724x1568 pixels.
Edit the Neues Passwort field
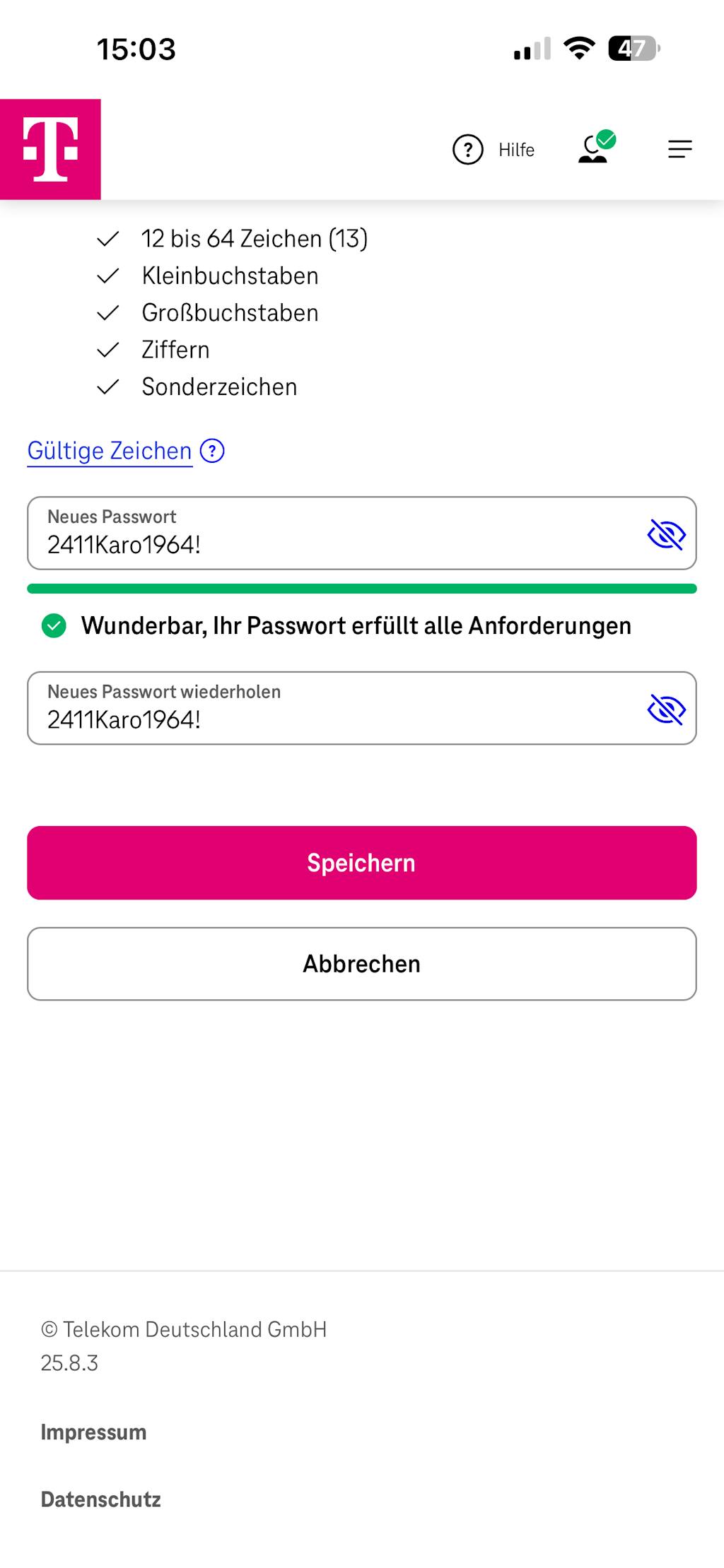[x=332, y=543]
